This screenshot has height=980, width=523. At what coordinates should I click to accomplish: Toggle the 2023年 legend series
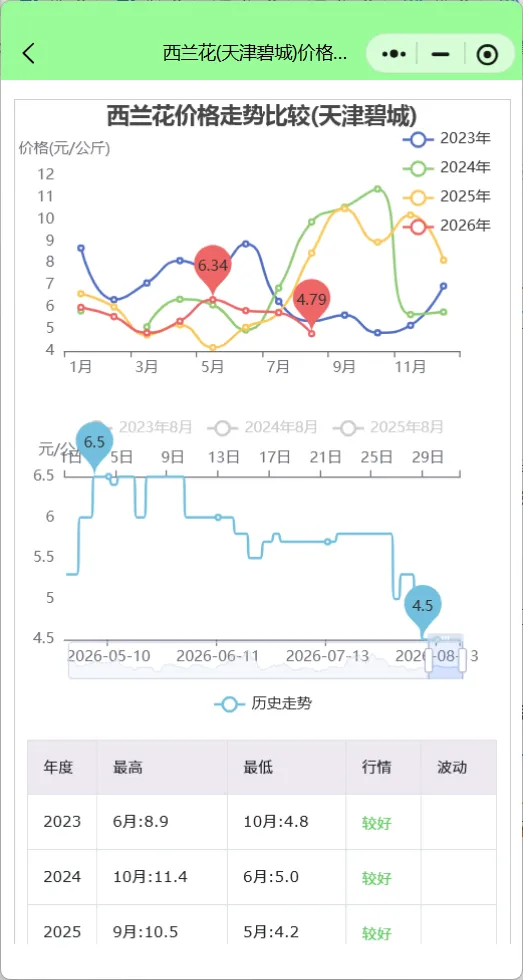447,138
